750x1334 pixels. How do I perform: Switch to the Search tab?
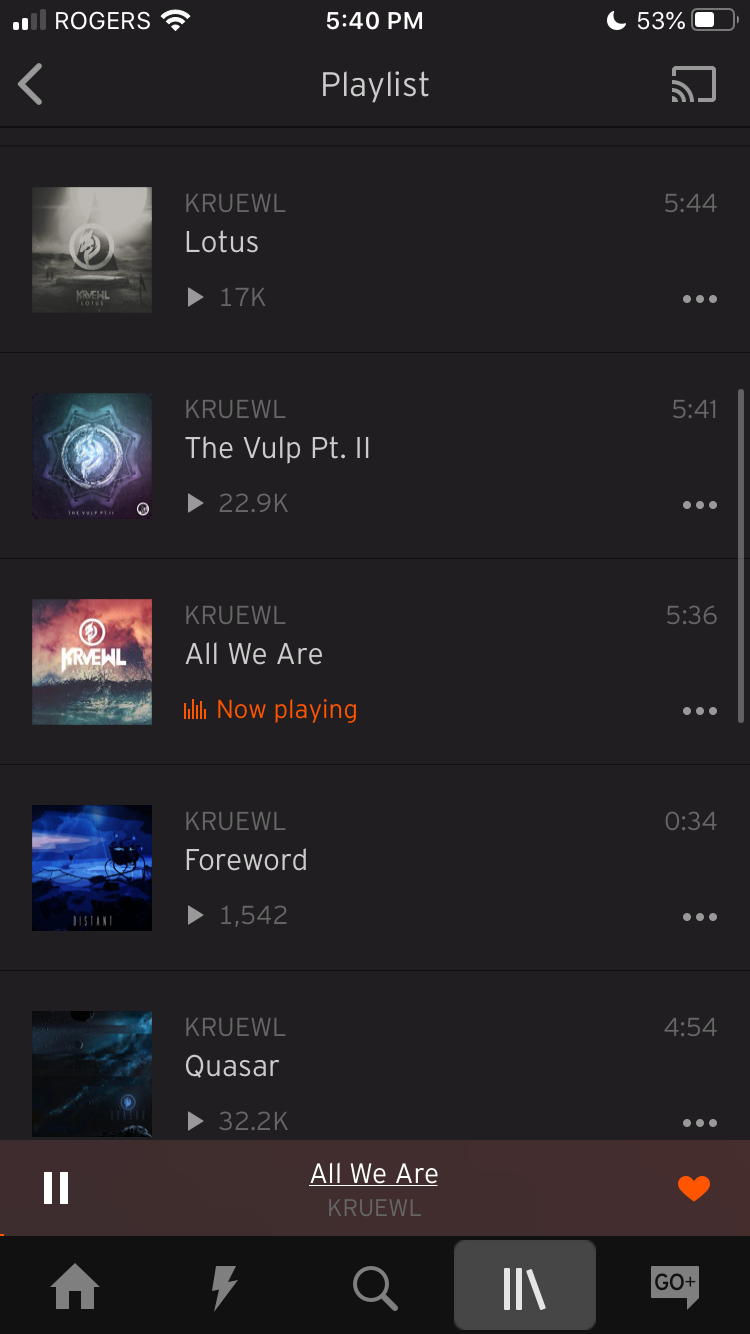[x=375, y=1287]
